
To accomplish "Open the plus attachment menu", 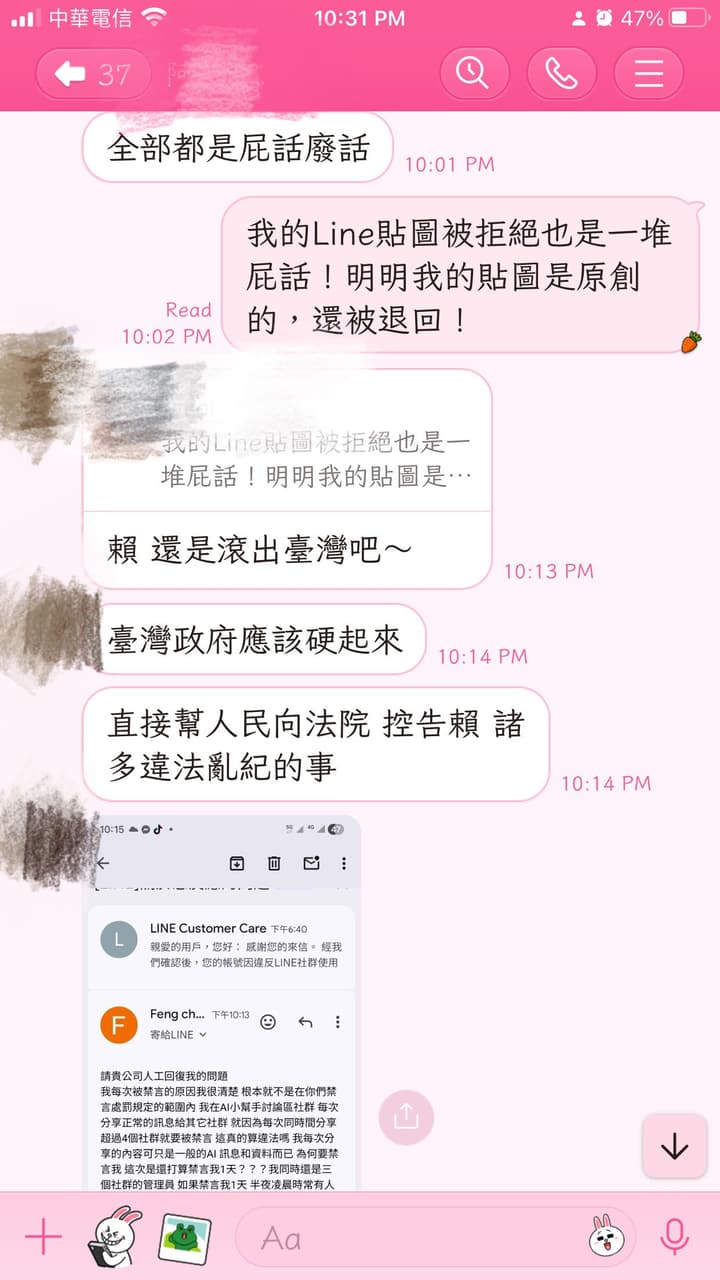I will [x=42, y=1237].
